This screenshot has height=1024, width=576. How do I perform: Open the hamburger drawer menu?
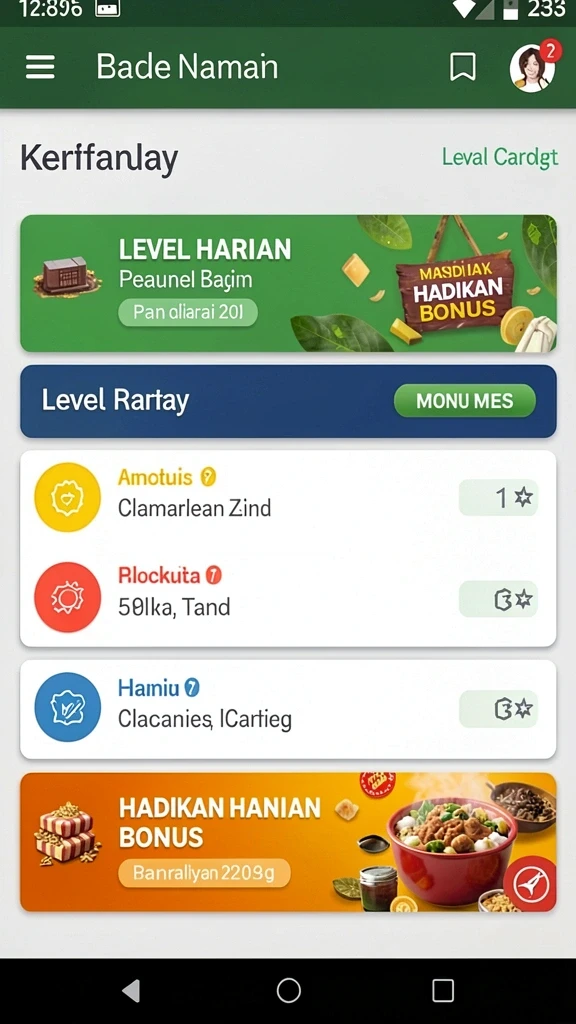(40, 67)
